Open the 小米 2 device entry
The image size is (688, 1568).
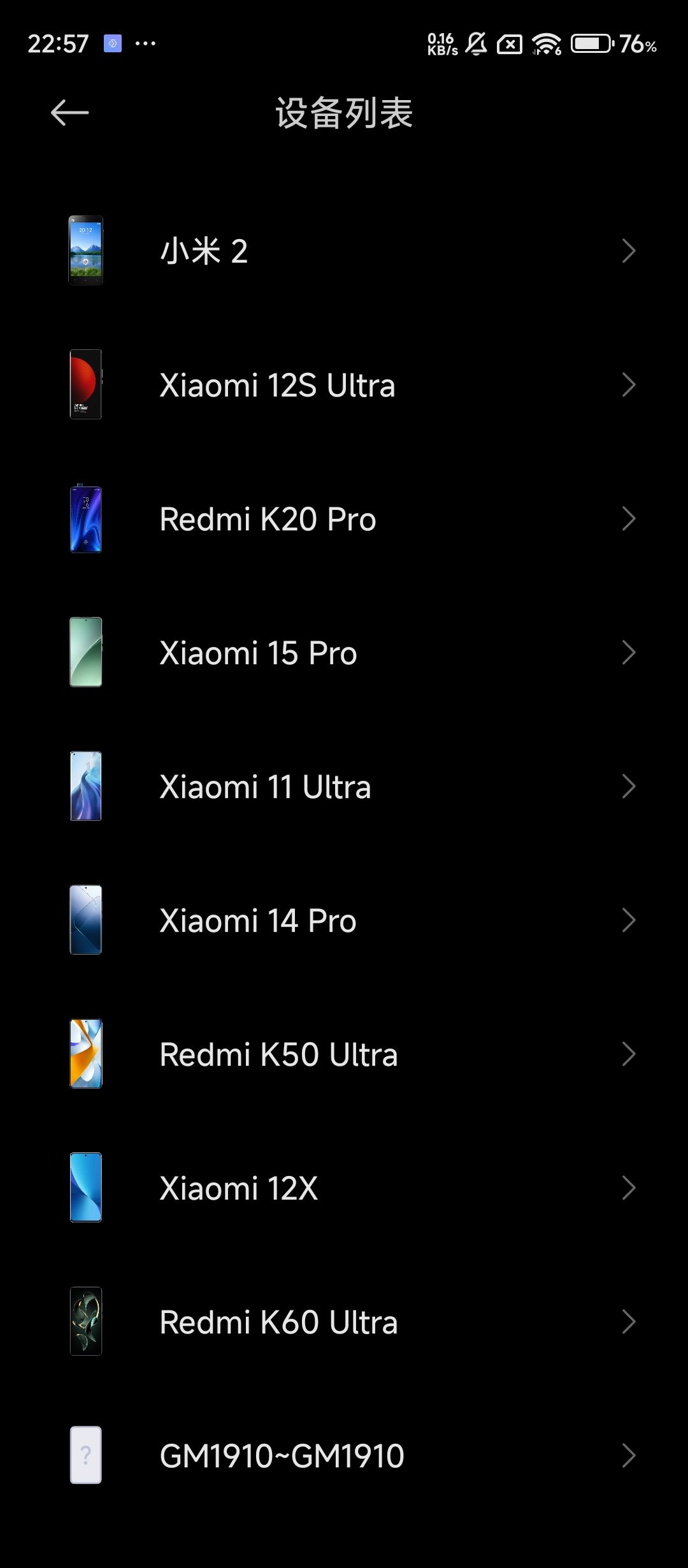pyautogui.click(x=344, y=251)
